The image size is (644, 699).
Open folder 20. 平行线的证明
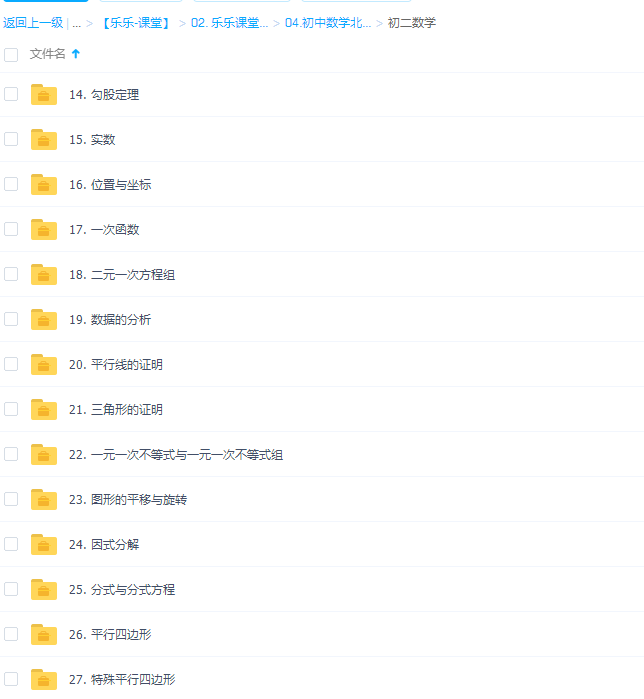116,365
